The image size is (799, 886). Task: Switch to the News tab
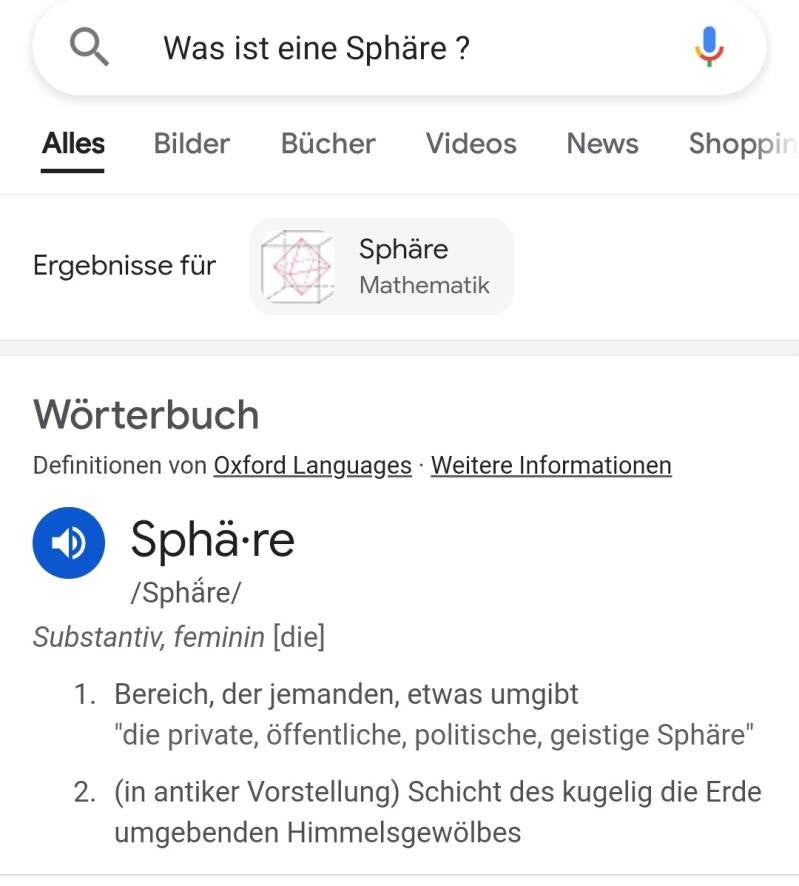[602, 144]
